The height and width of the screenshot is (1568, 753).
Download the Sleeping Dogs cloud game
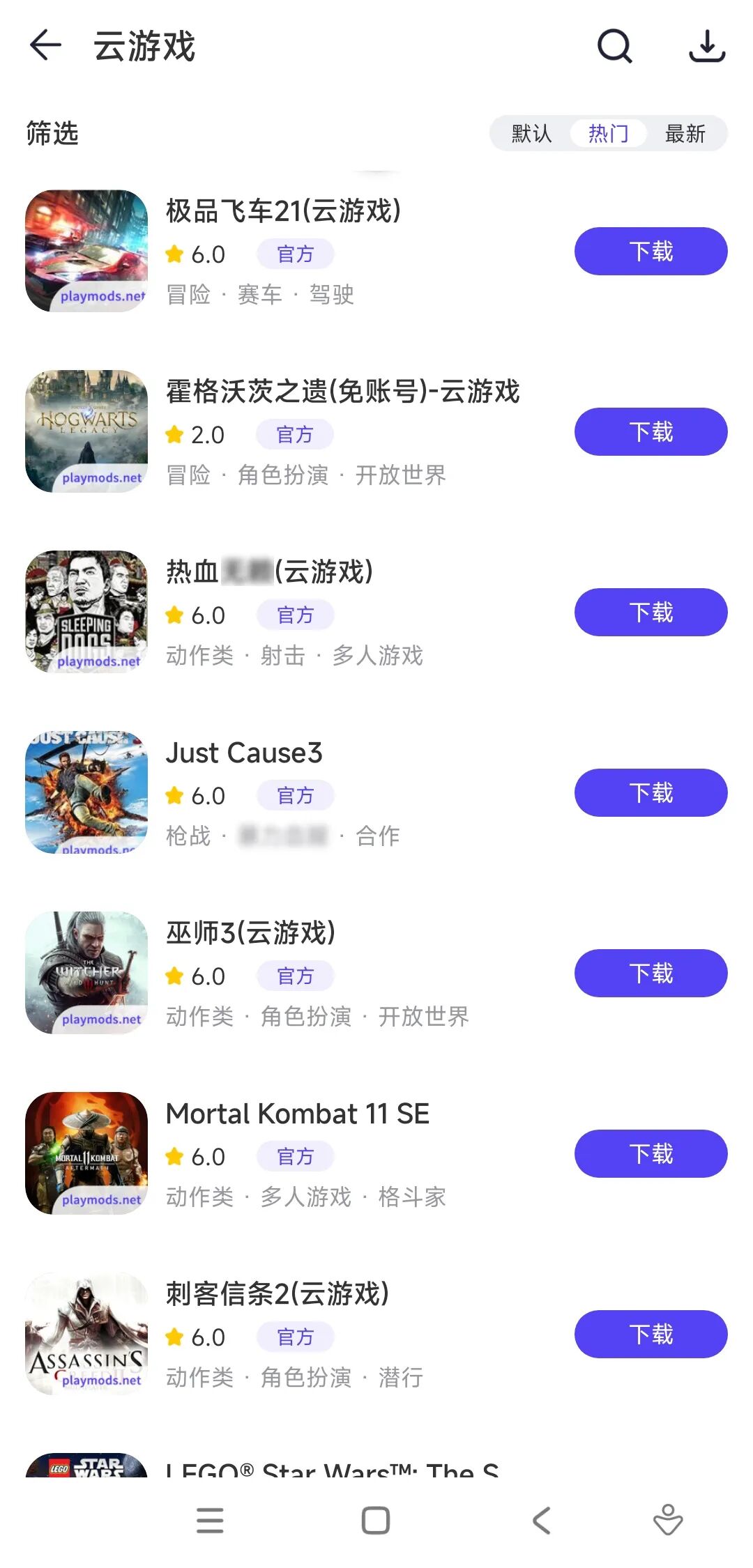tap(651, 612)
